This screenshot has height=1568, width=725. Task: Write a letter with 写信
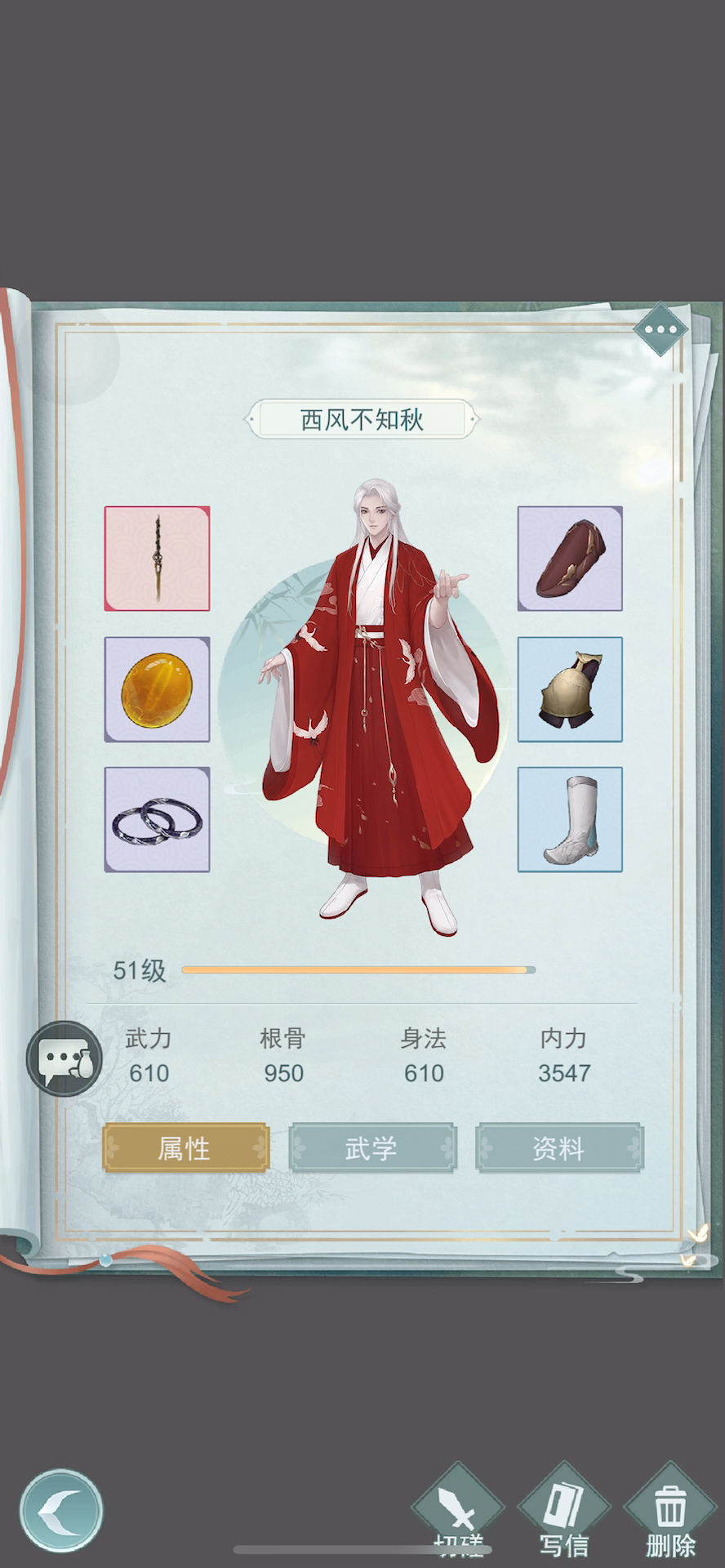pyautogui.click(x=564, y=1511)
